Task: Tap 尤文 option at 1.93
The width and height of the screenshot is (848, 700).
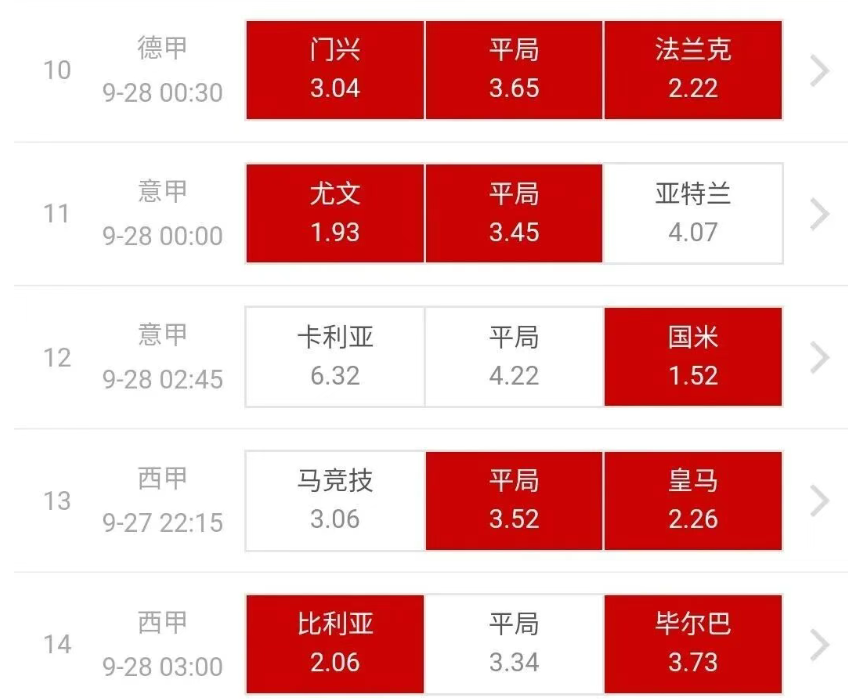Action: (x=335, y=213)
